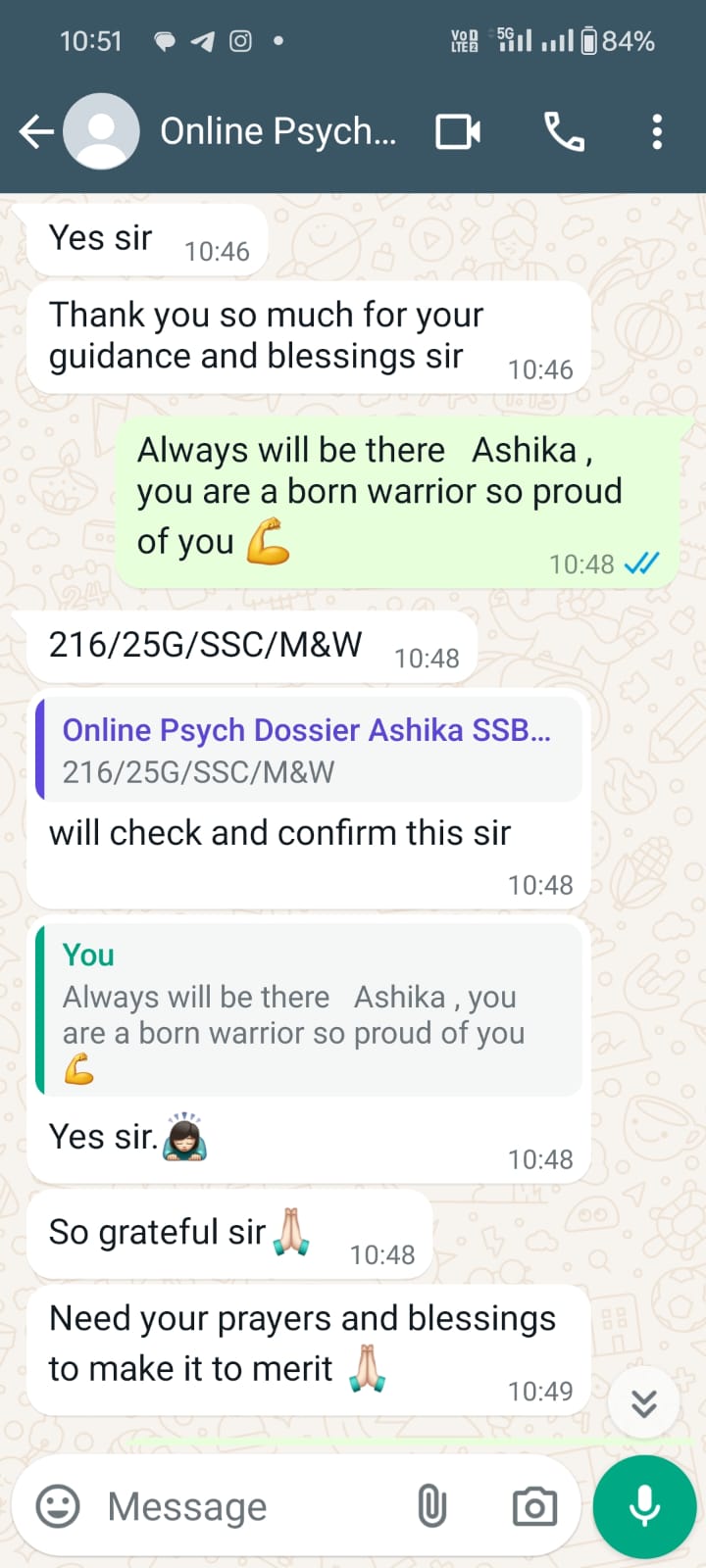Jump to the latest messages

[644, 1403]
